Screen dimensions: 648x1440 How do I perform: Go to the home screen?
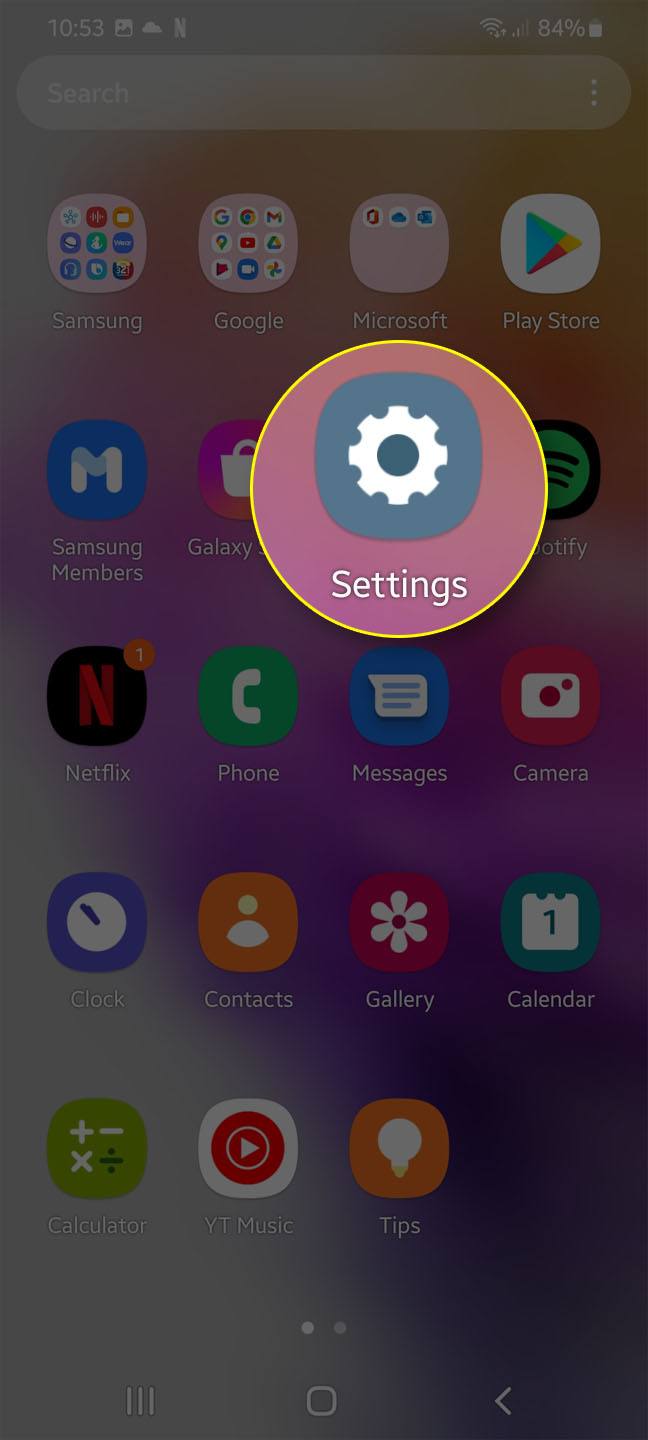point(321,1401)
